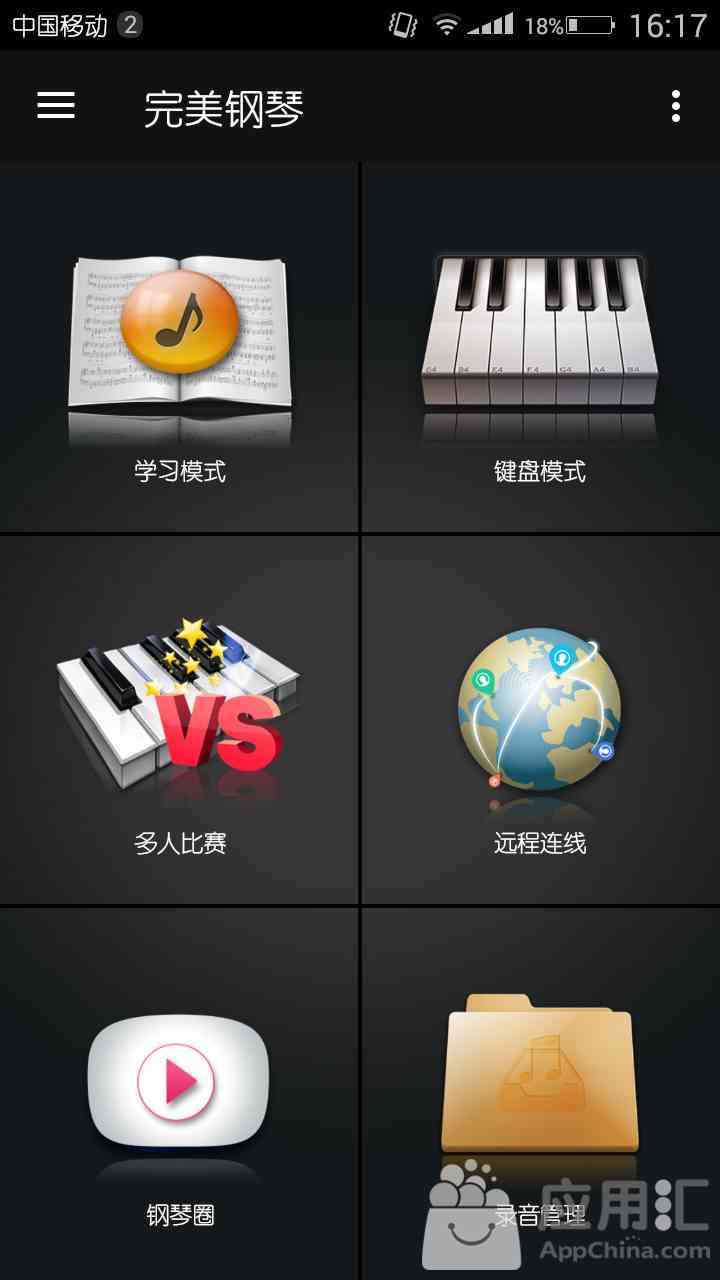Viewport: 720px width, 1280px height.
Task: Open the overflow menu
Action: (676, 106)
